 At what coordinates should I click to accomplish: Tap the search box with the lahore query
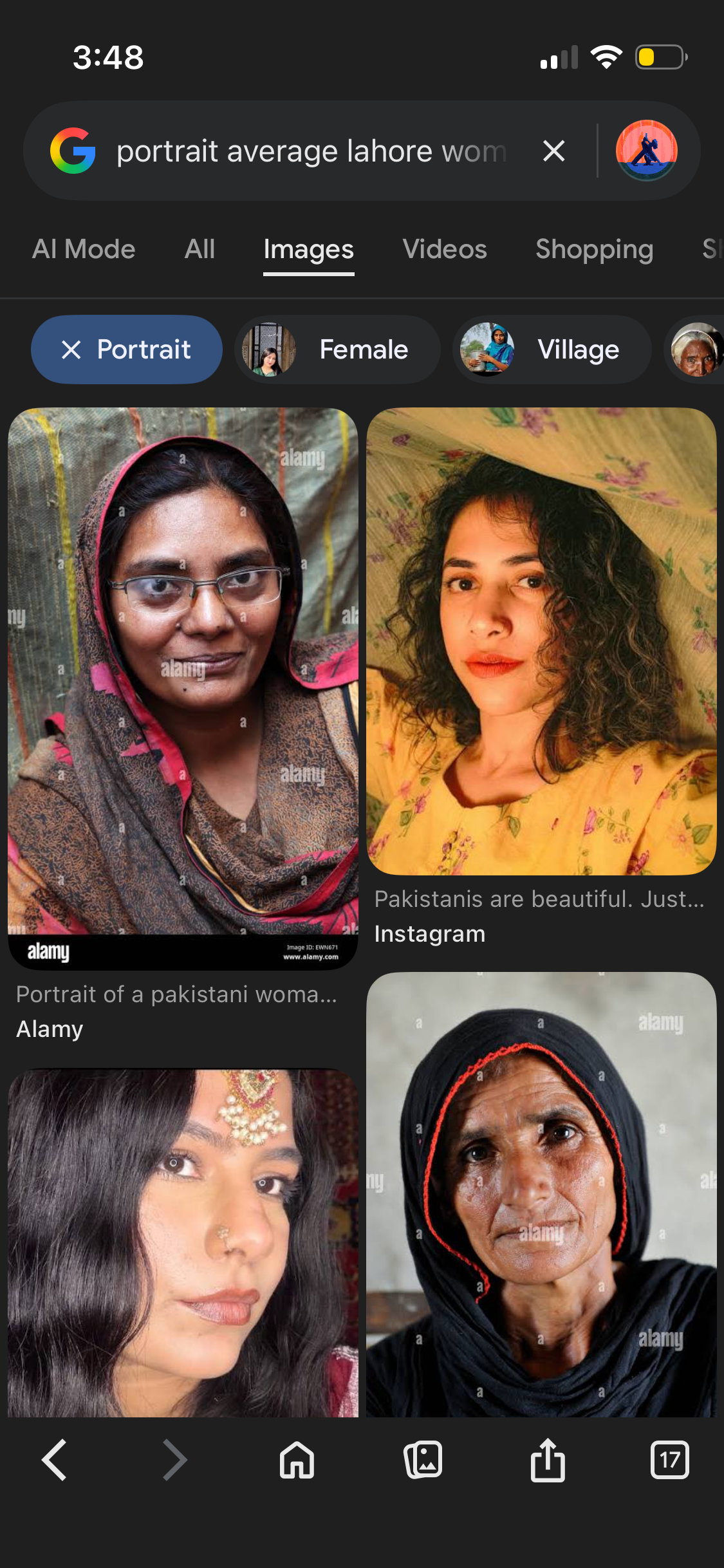(310, 151)
